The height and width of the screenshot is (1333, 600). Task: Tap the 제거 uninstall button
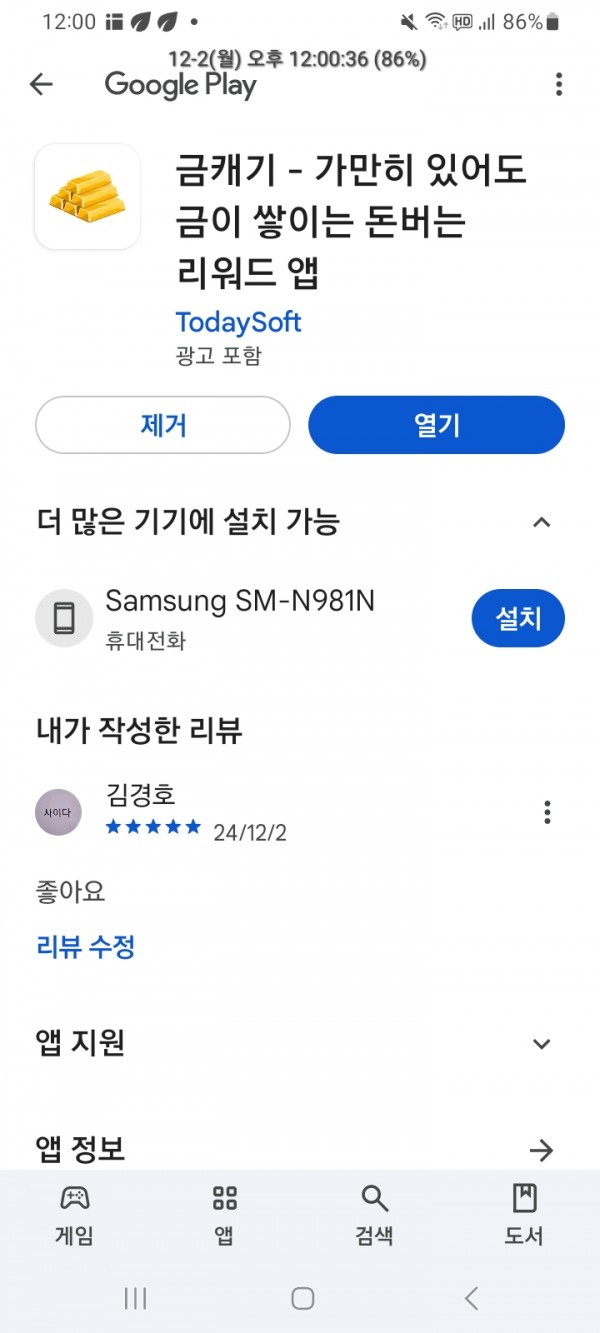tap(163, 425)
